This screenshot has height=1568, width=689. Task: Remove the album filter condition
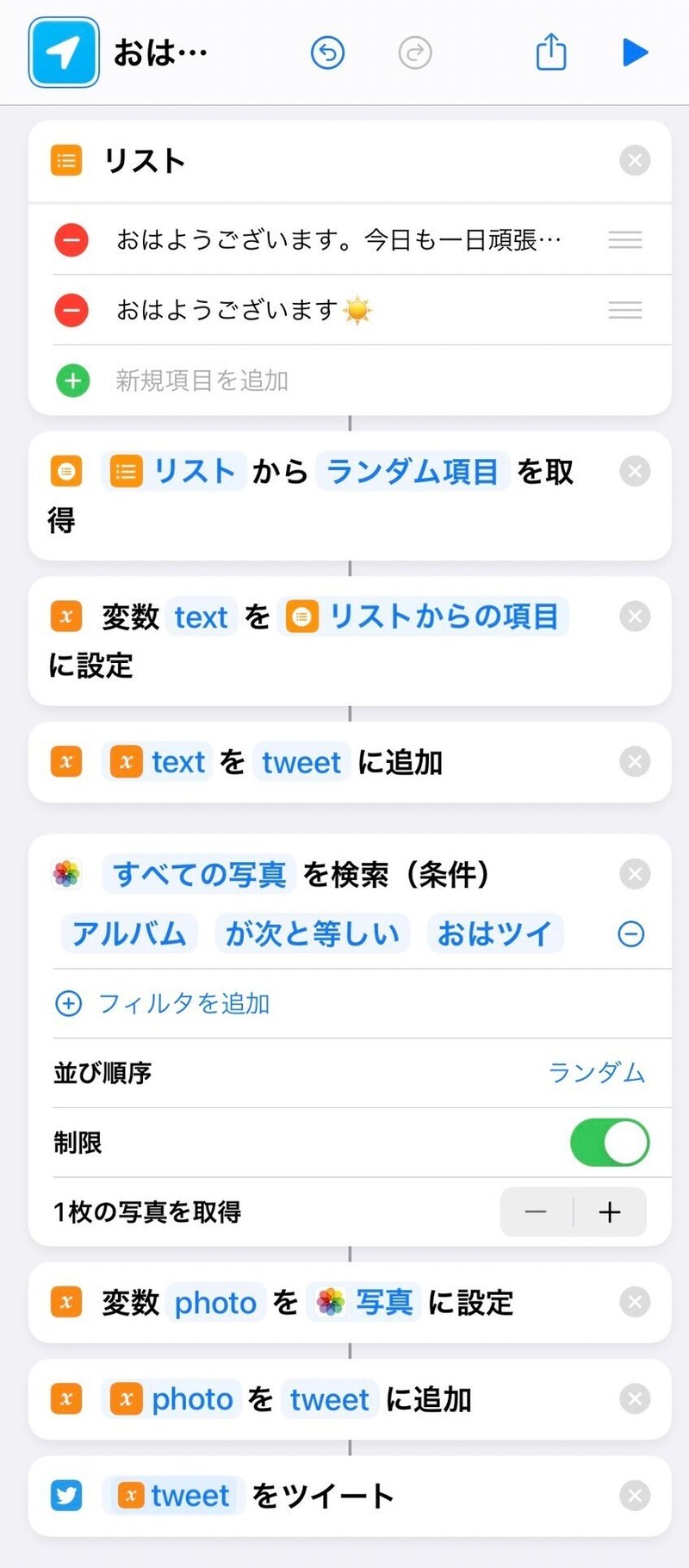(631, 933)
